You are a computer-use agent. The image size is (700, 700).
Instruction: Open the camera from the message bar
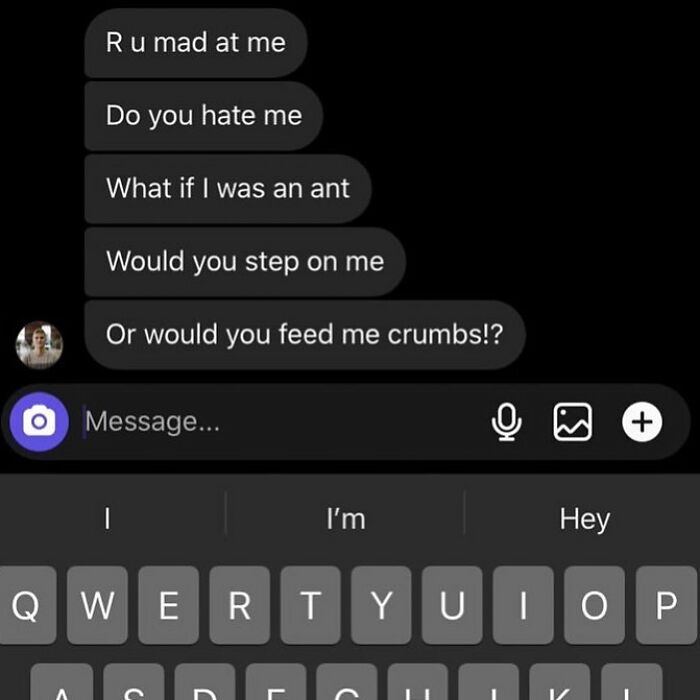coord(38,422)
